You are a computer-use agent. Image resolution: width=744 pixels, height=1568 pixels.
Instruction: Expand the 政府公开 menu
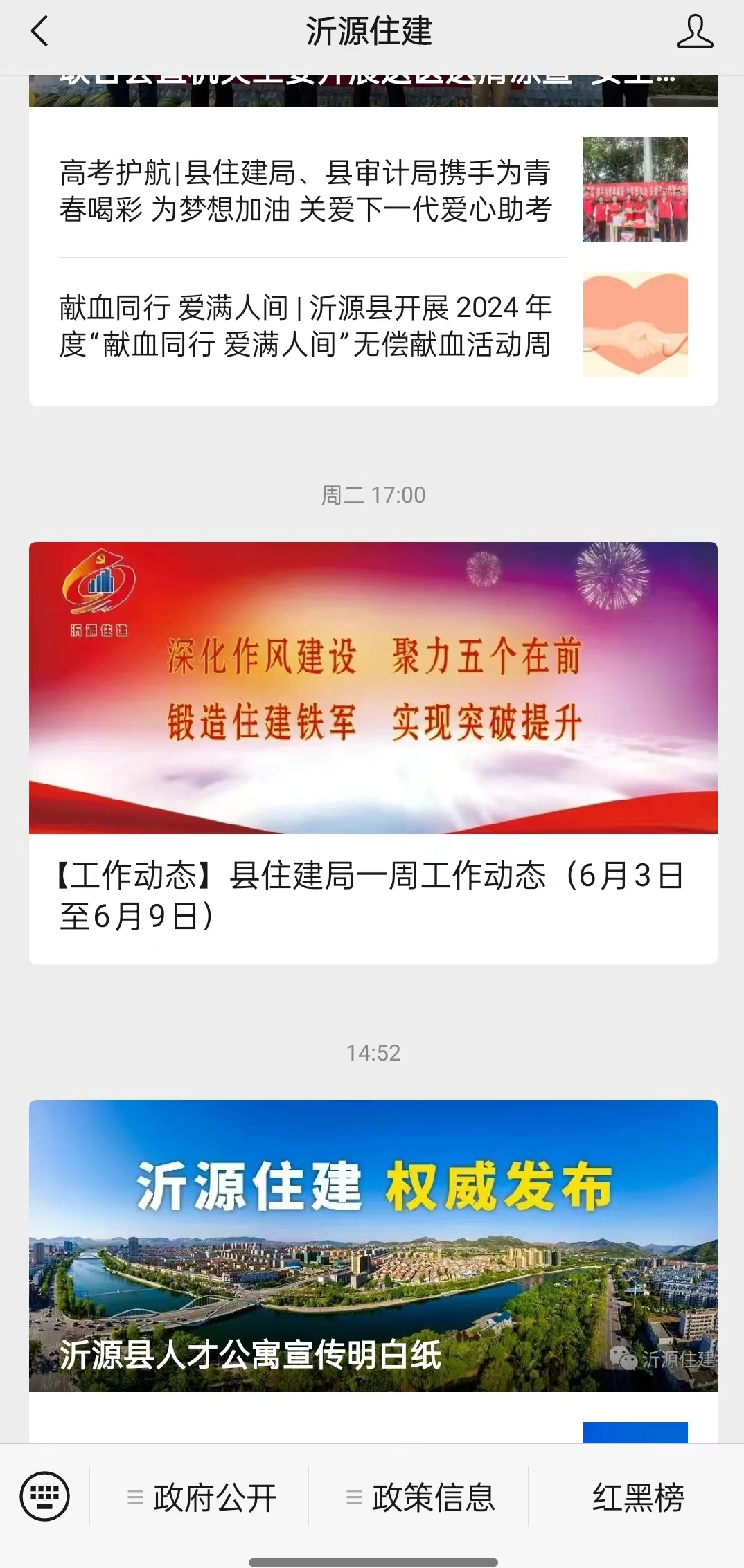[x=201, y=1497]
